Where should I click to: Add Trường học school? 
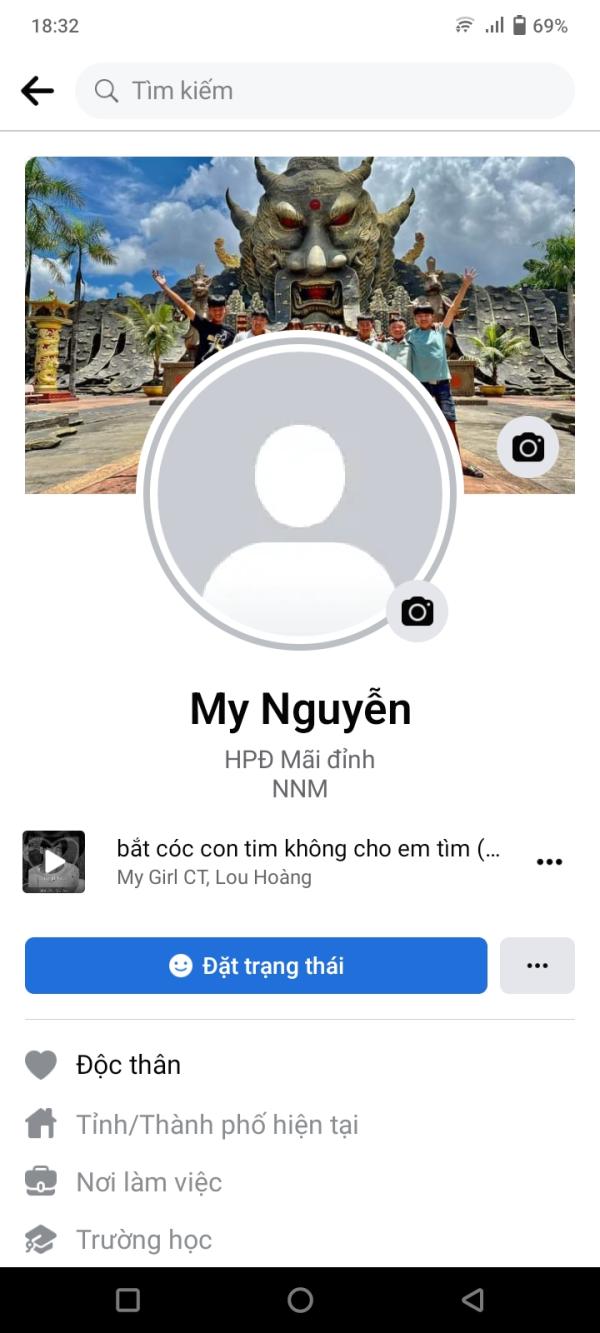tap(300, 1240)
